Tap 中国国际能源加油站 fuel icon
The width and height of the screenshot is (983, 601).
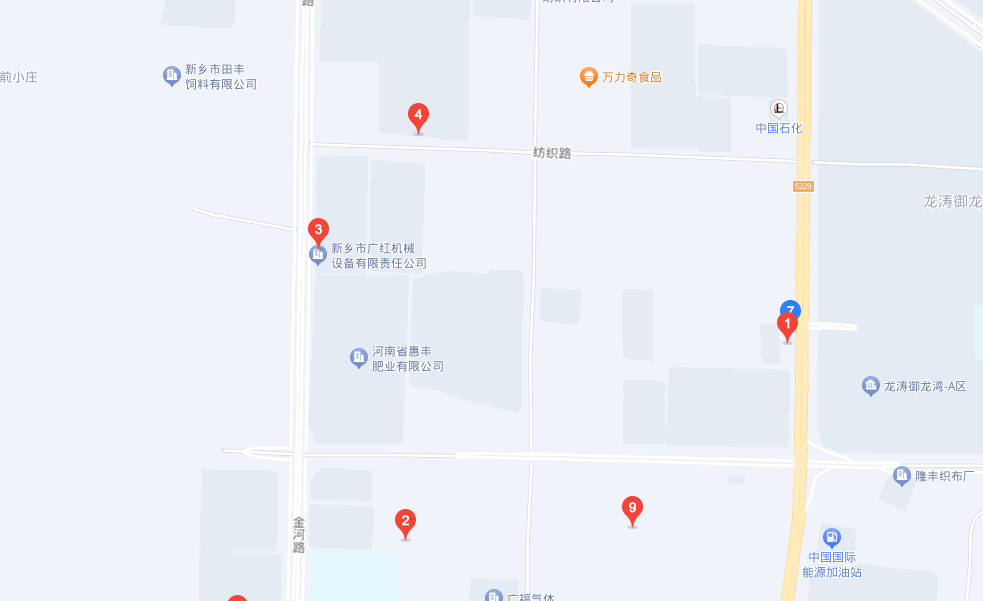(x=832, y=537)
